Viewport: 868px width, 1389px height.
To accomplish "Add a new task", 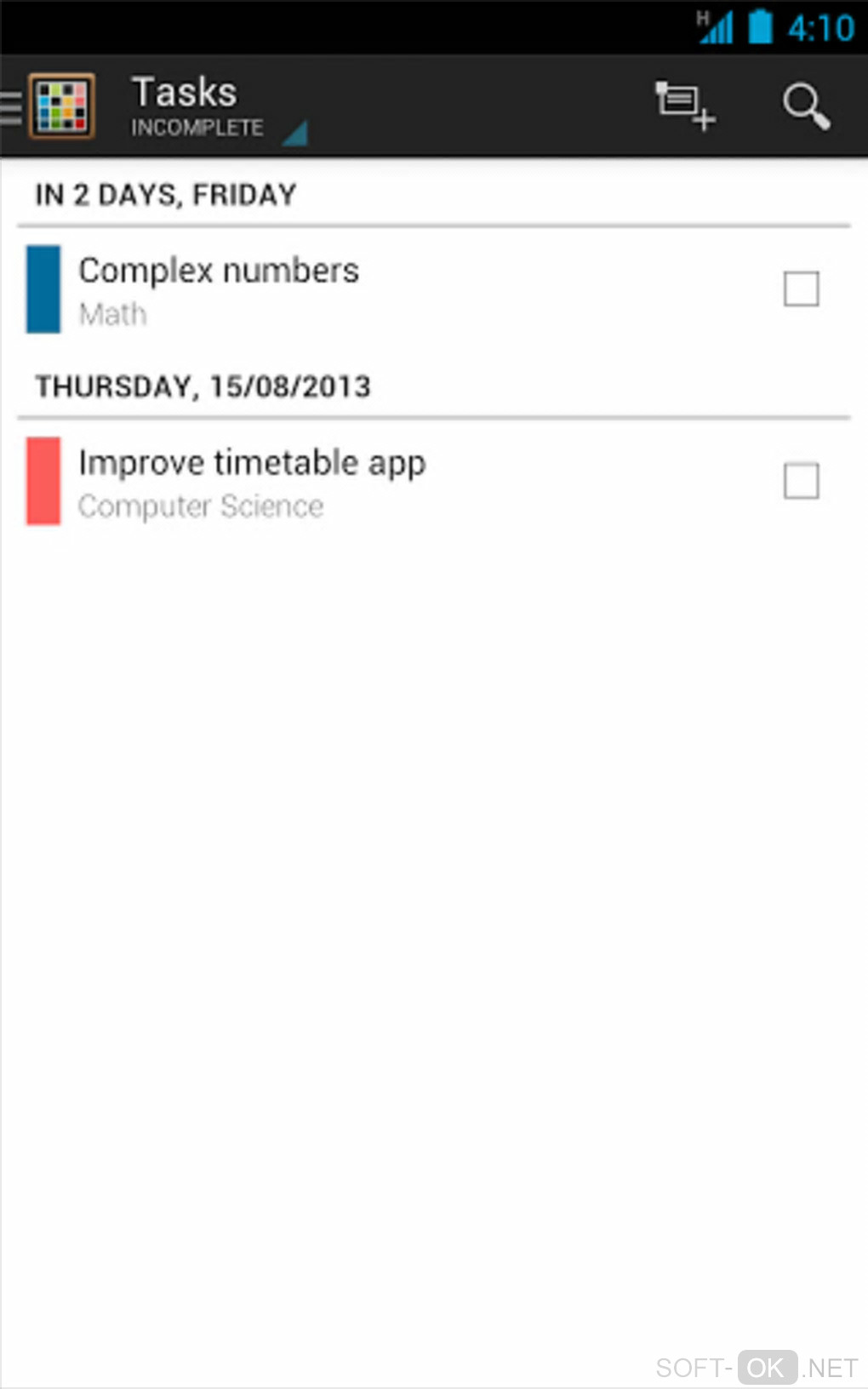I will [x=683, y=106].
